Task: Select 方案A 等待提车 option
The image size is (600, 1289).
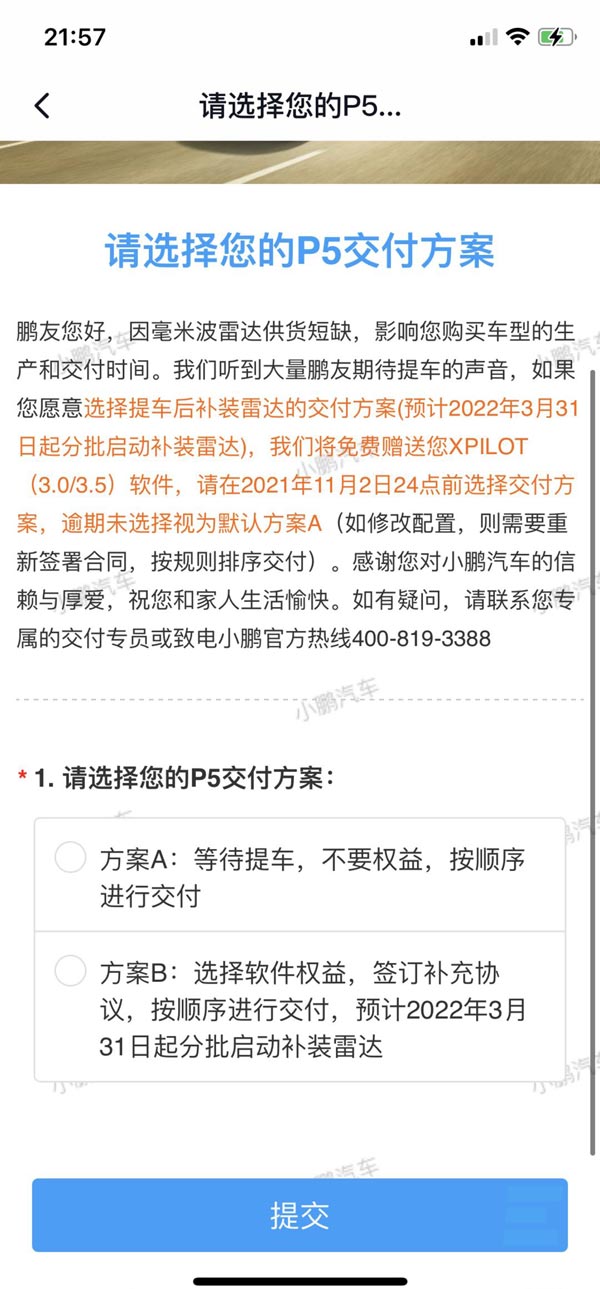Action: pos(71,858)
